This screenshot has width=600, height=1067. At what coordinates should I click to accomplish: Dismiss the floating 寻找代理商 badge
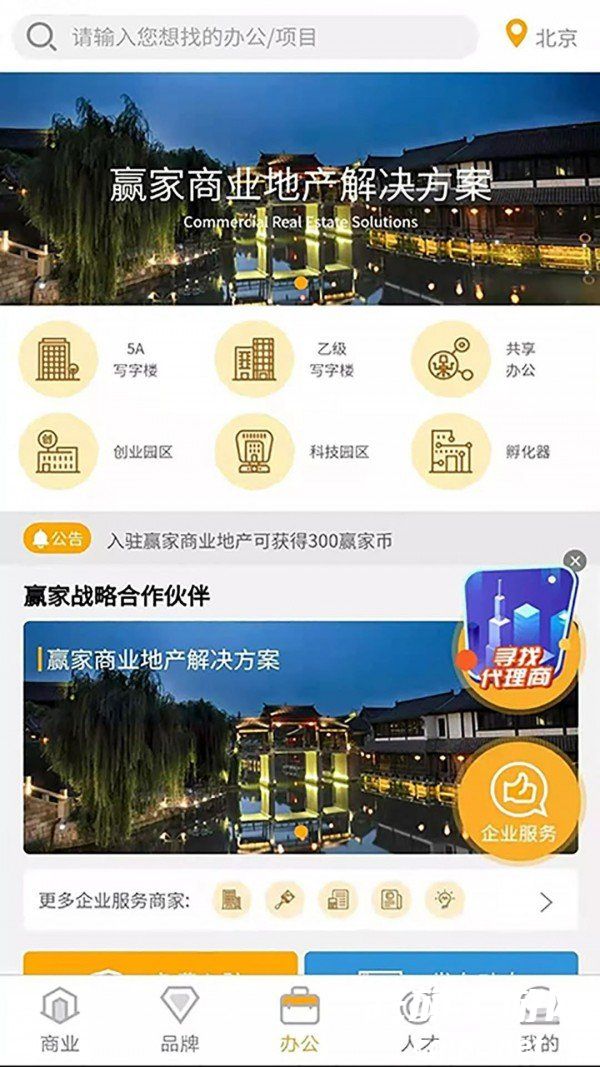point(574,561)
